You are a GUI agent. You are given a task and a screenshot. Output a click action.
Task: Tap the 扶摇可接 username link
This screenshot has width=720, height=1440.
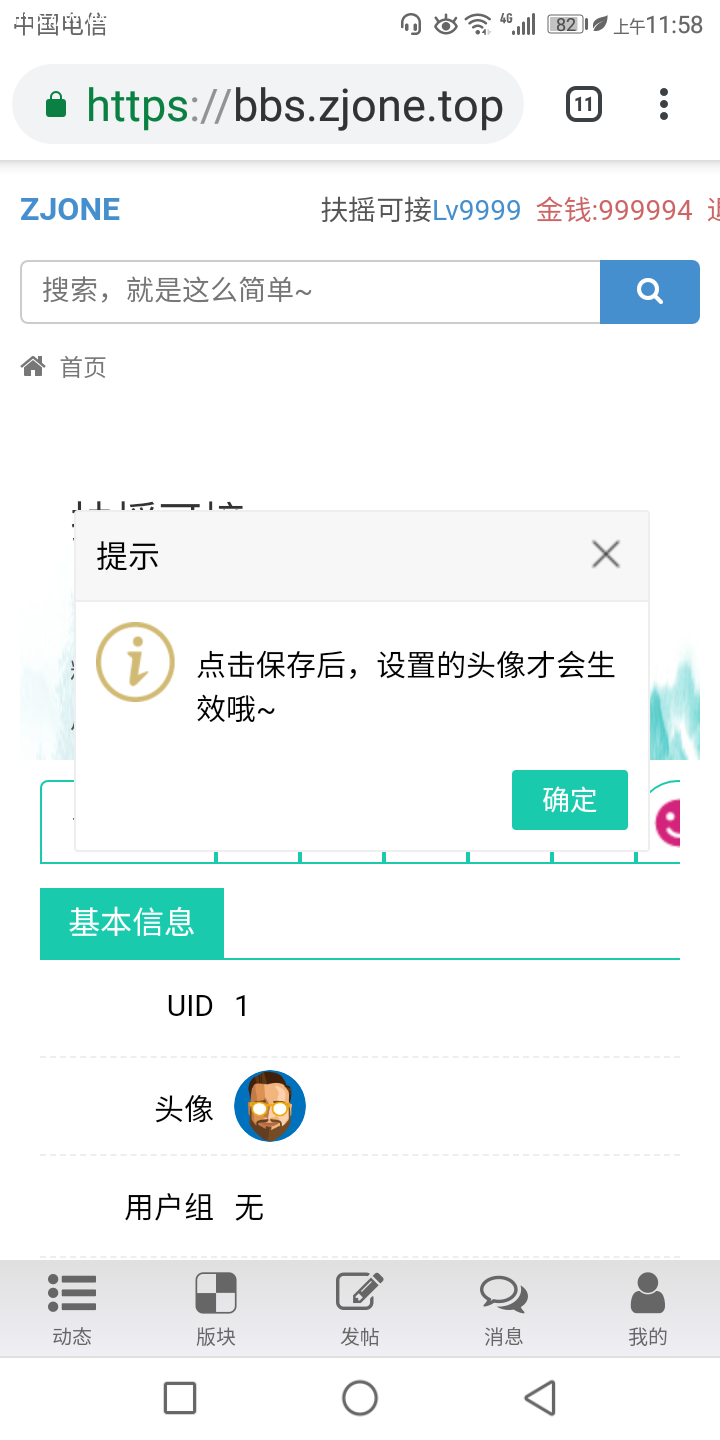[376, 210]
